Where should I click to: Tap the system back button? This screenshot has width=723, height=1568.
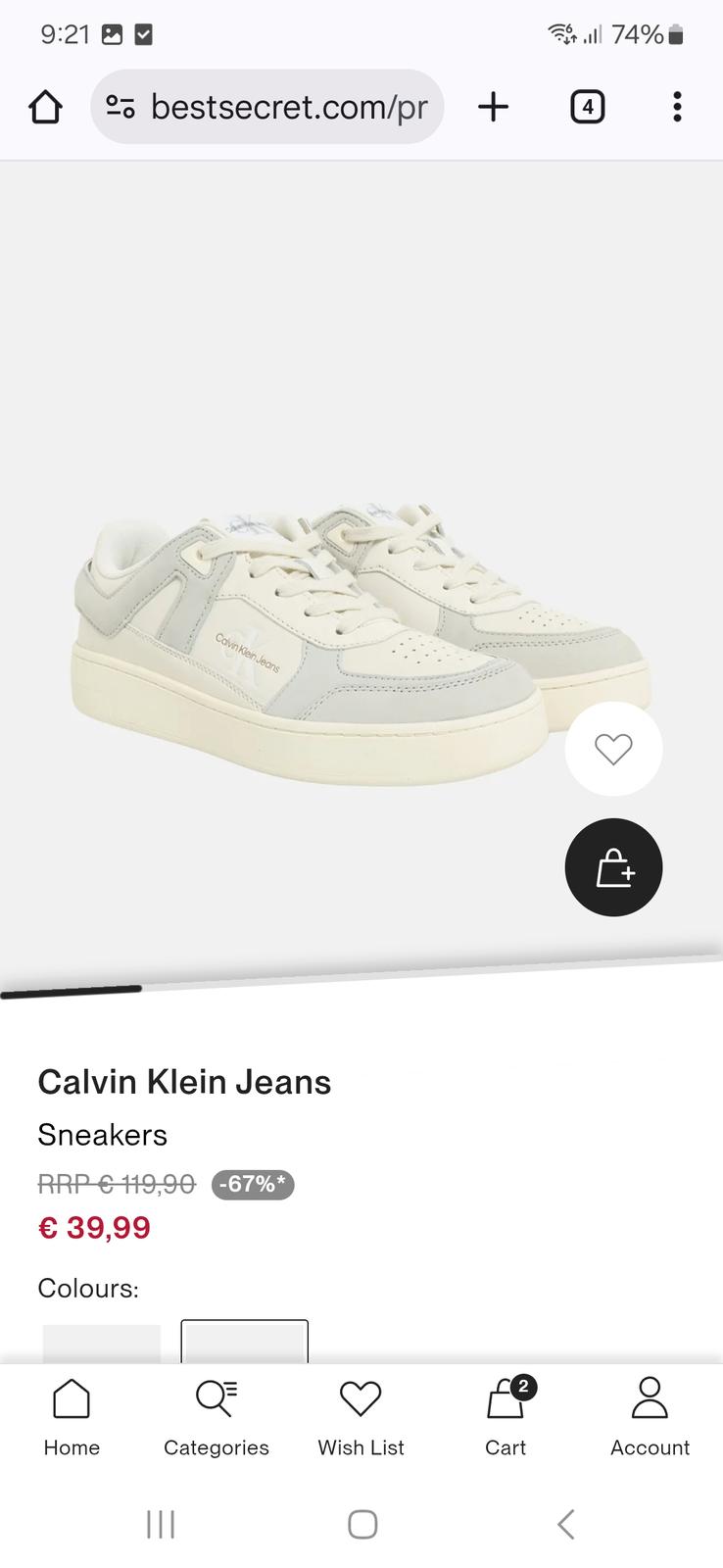click(x=565, y=1524)
